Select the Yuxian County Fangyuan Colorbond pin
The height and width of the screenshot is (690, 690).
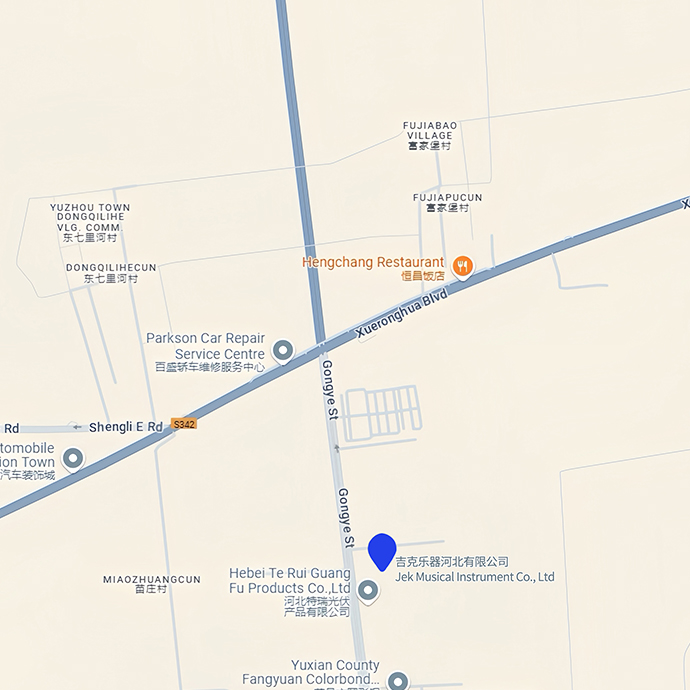pos(398,681)
